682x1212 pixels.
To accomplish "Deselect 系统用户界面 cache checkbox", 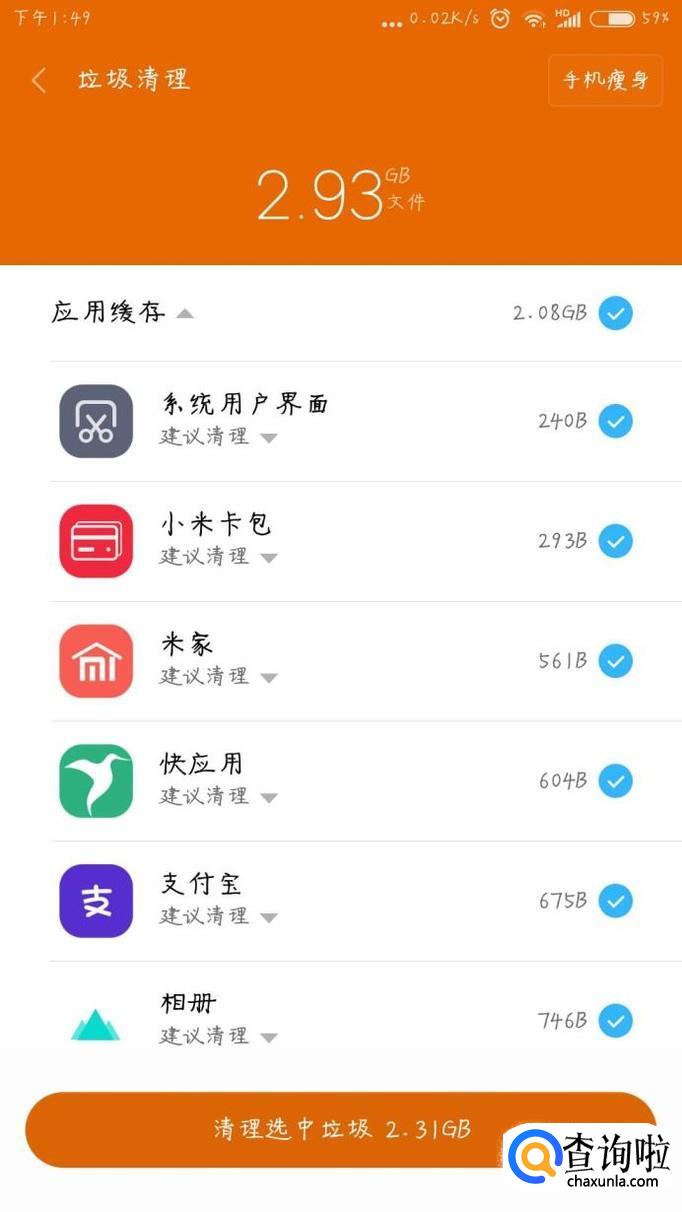I will click(615, 421).
